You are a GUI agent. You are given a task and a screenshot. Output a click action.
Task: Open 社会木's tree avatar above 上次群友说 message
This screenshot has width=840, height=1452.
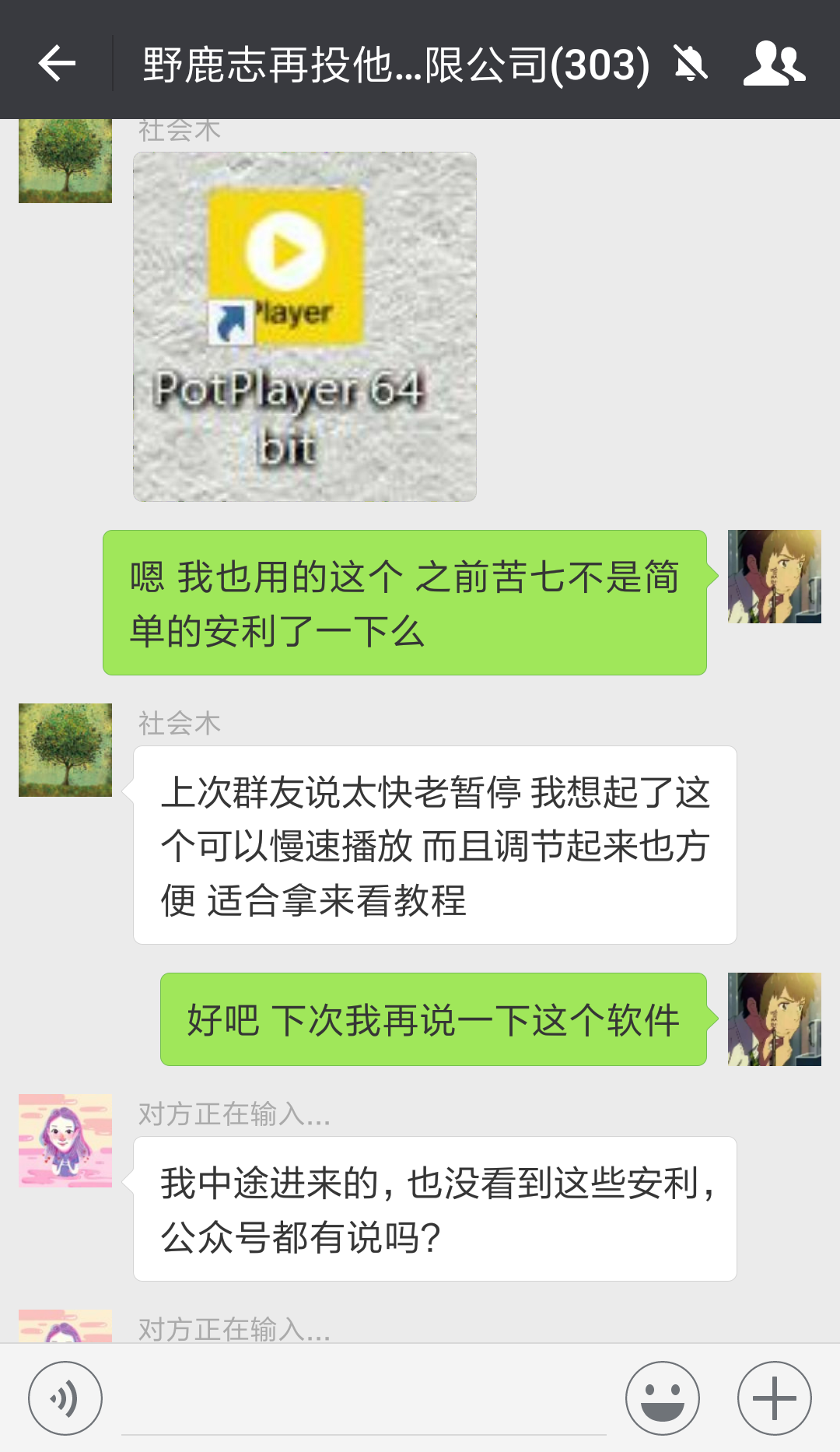point(65,750)
